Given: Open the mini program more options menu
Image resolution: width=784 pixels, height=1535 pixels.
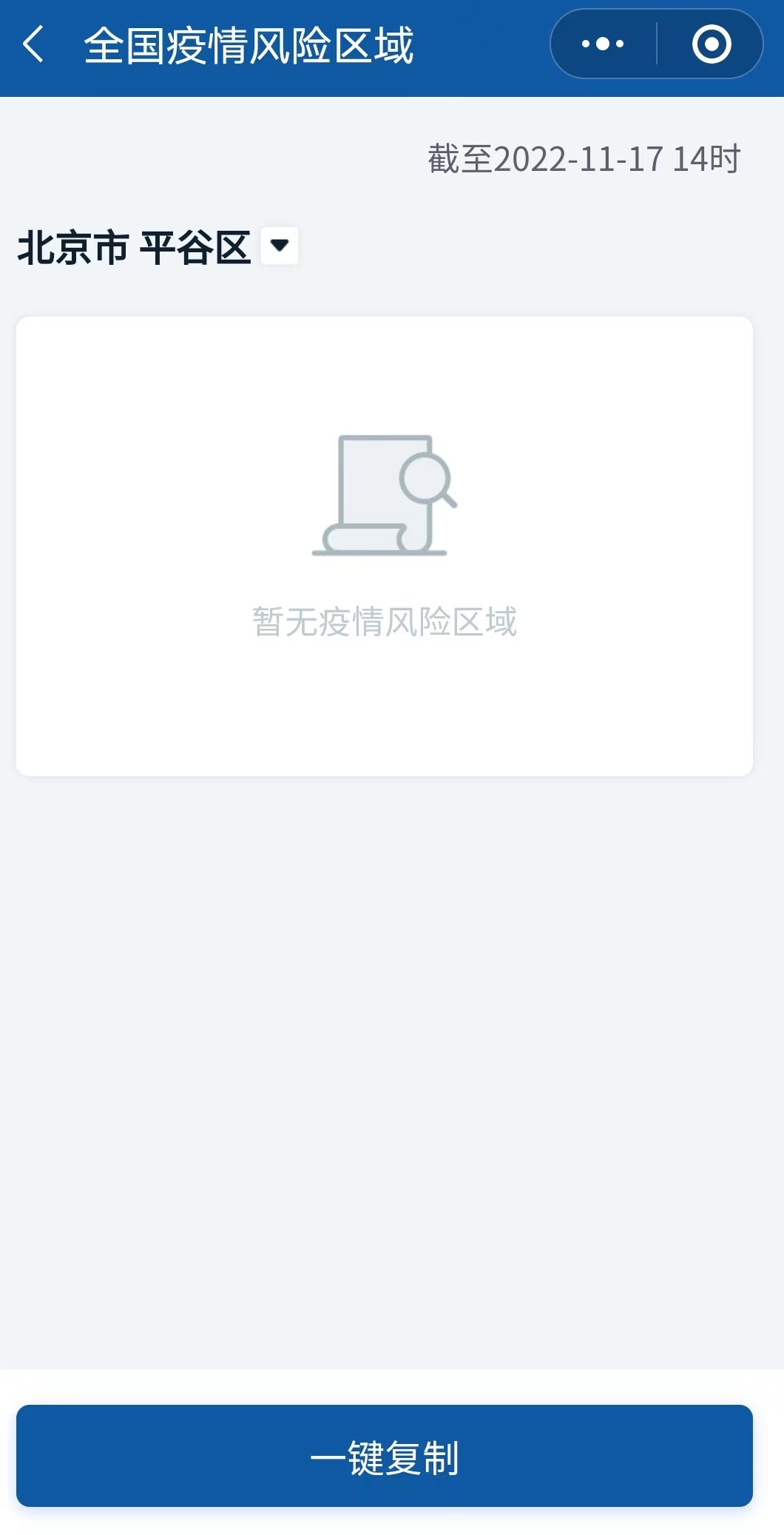Looking at the screenshot, I should point(603,44).
